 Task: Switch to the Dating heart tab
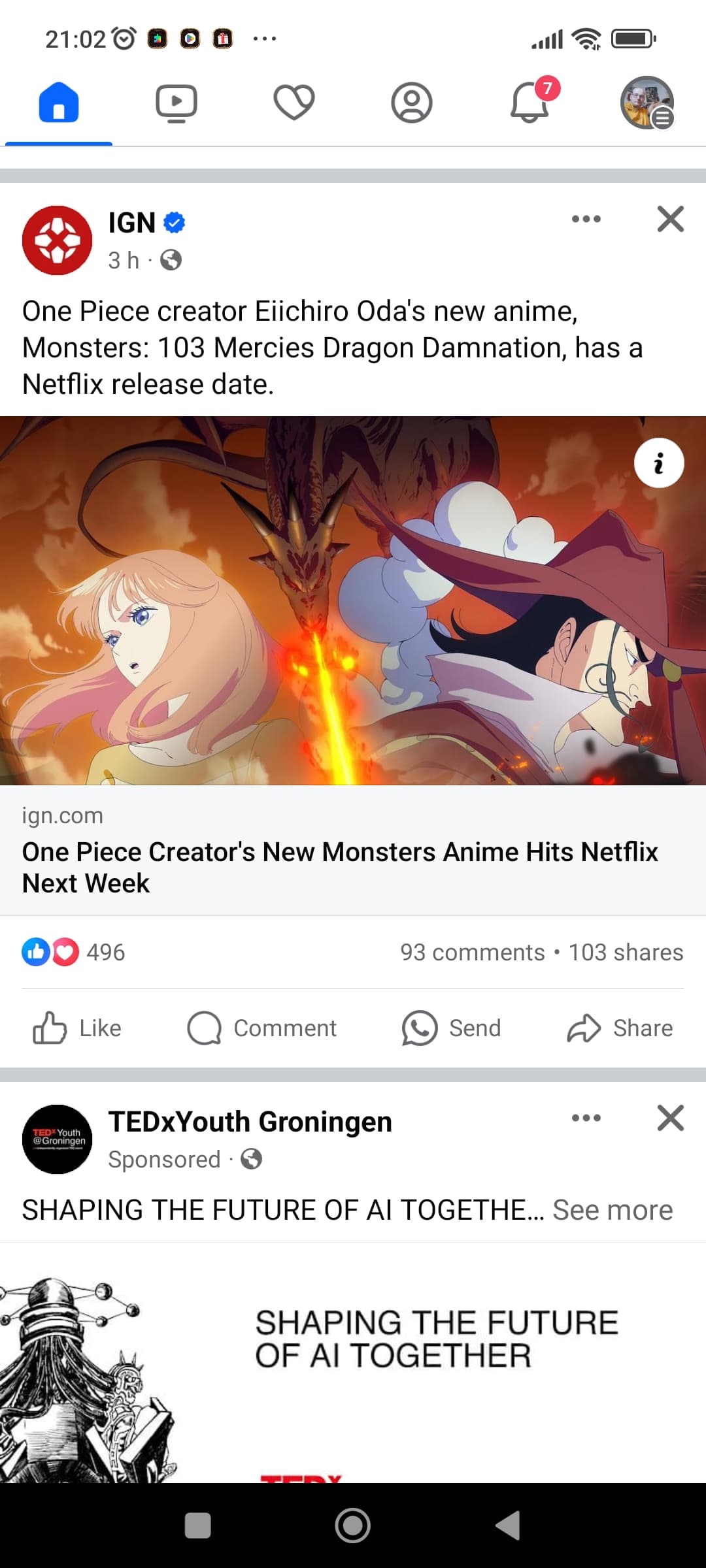294,103
